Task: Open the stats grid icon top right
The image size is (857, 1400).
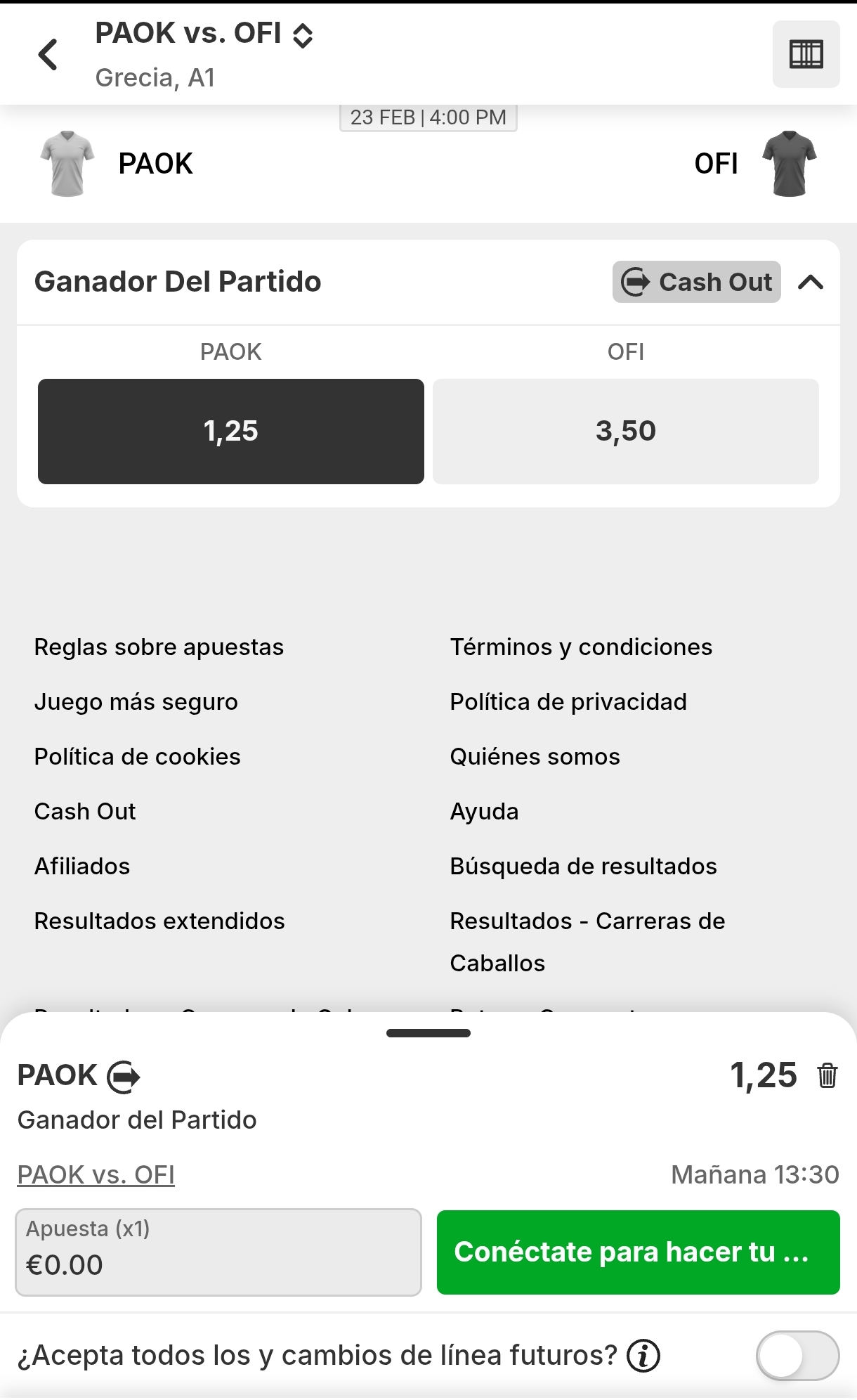Action: 805,54
